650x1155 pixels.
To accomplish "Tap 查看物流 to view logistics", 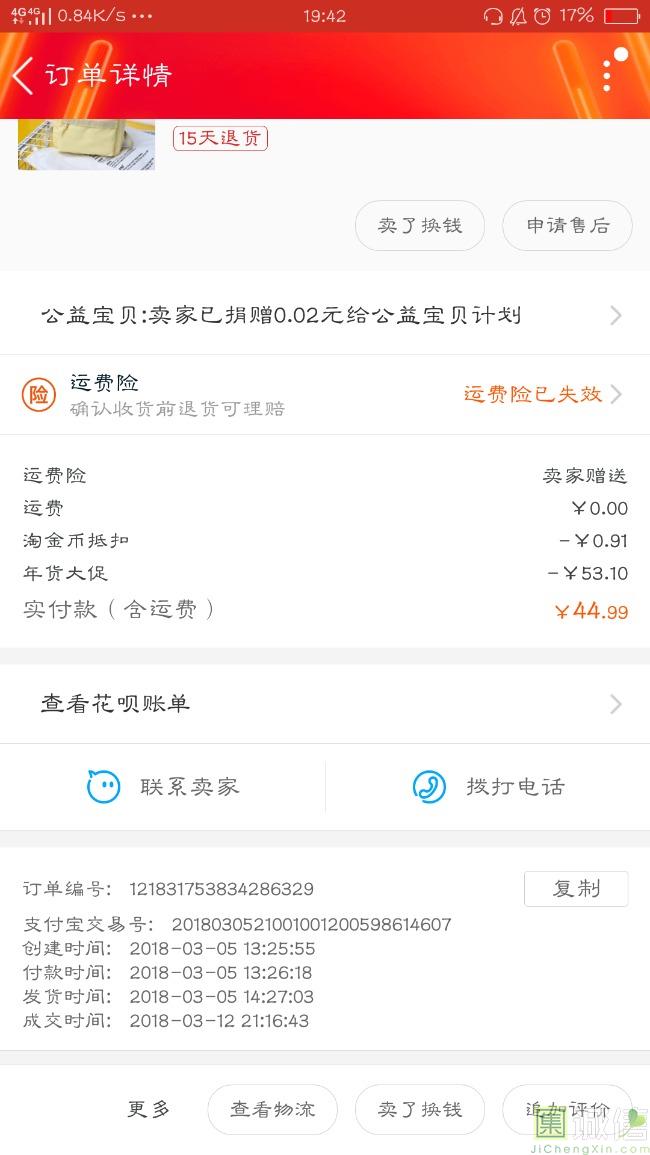I will pos(272,1109).
